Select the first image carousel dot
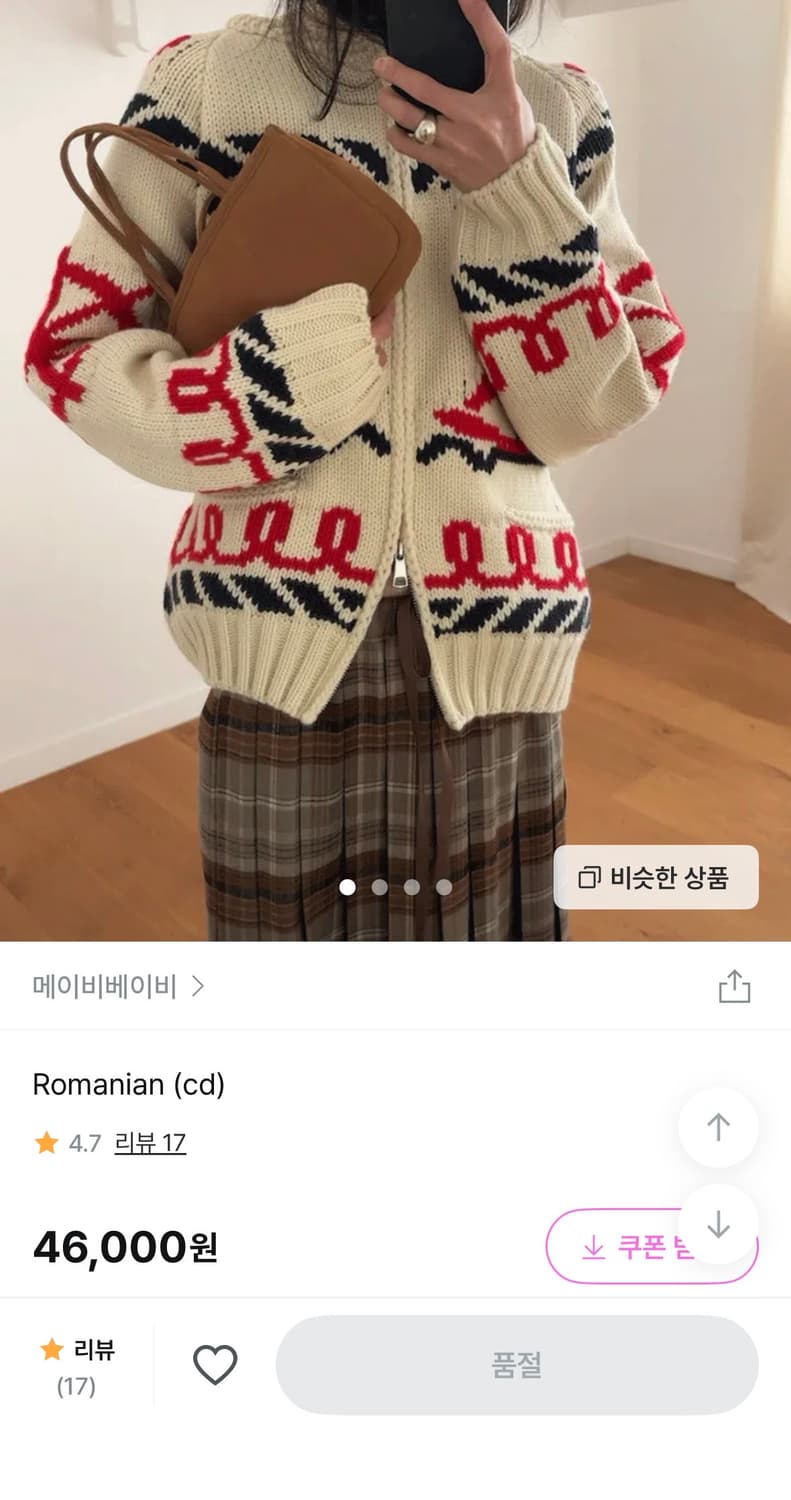791x1500 pixels. pyautogui.click(x=348, y=886)
